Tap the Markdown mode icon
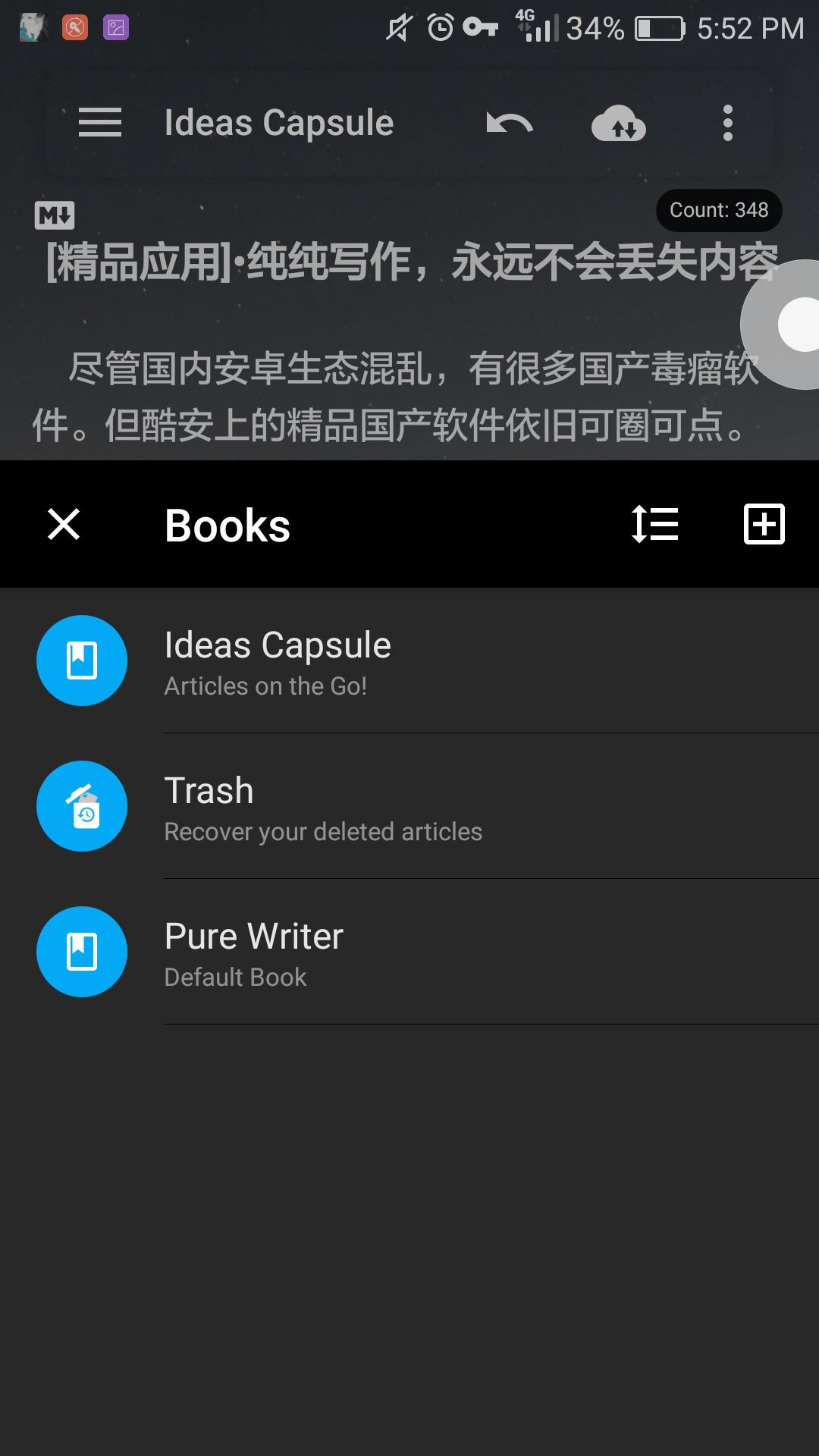Image resolution: width=819 pixels, height=1456 pixels. tap(55, 215)
